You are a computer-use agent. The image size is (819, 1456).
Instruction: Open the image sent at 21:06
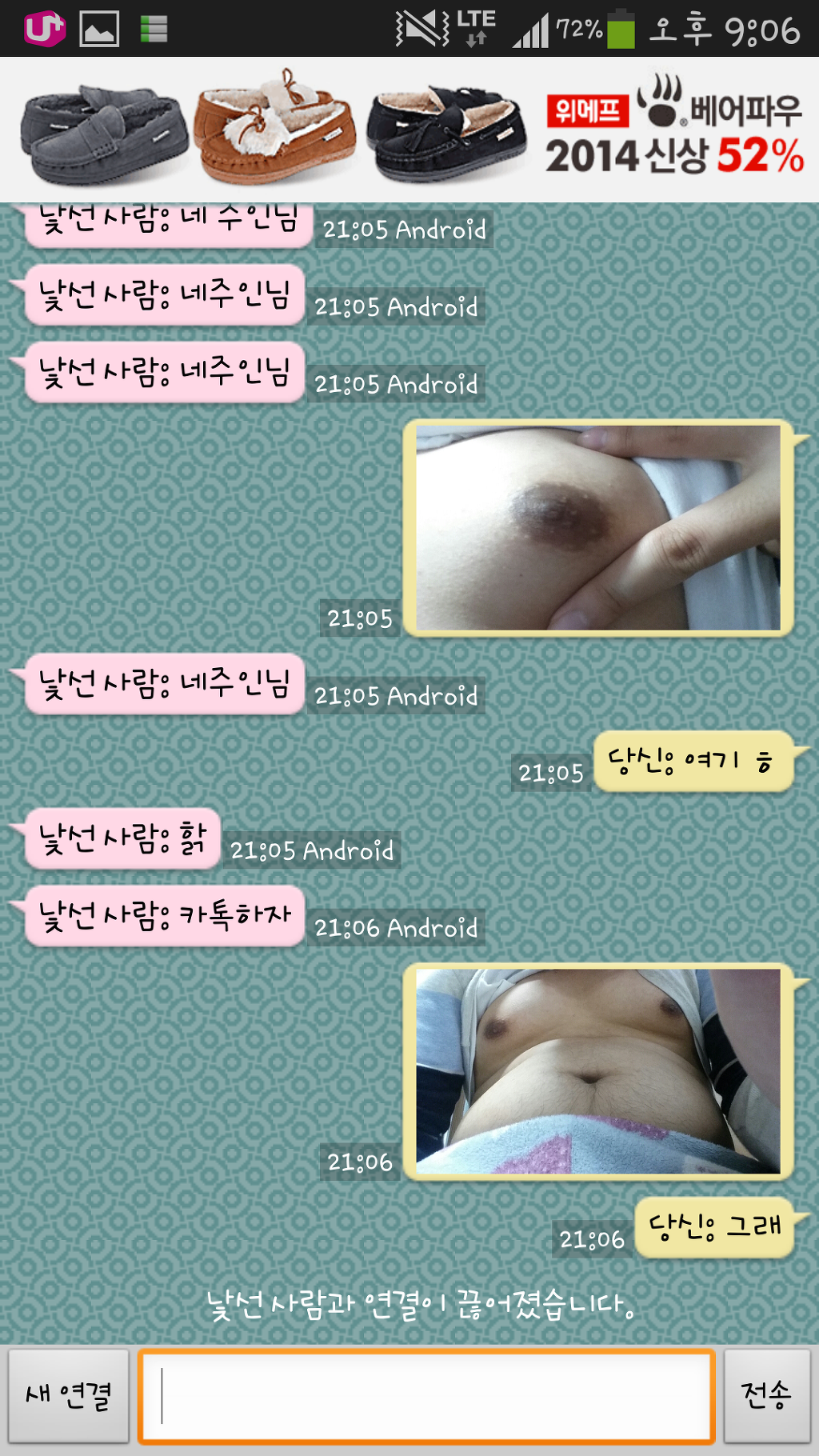coord(598,1072)
